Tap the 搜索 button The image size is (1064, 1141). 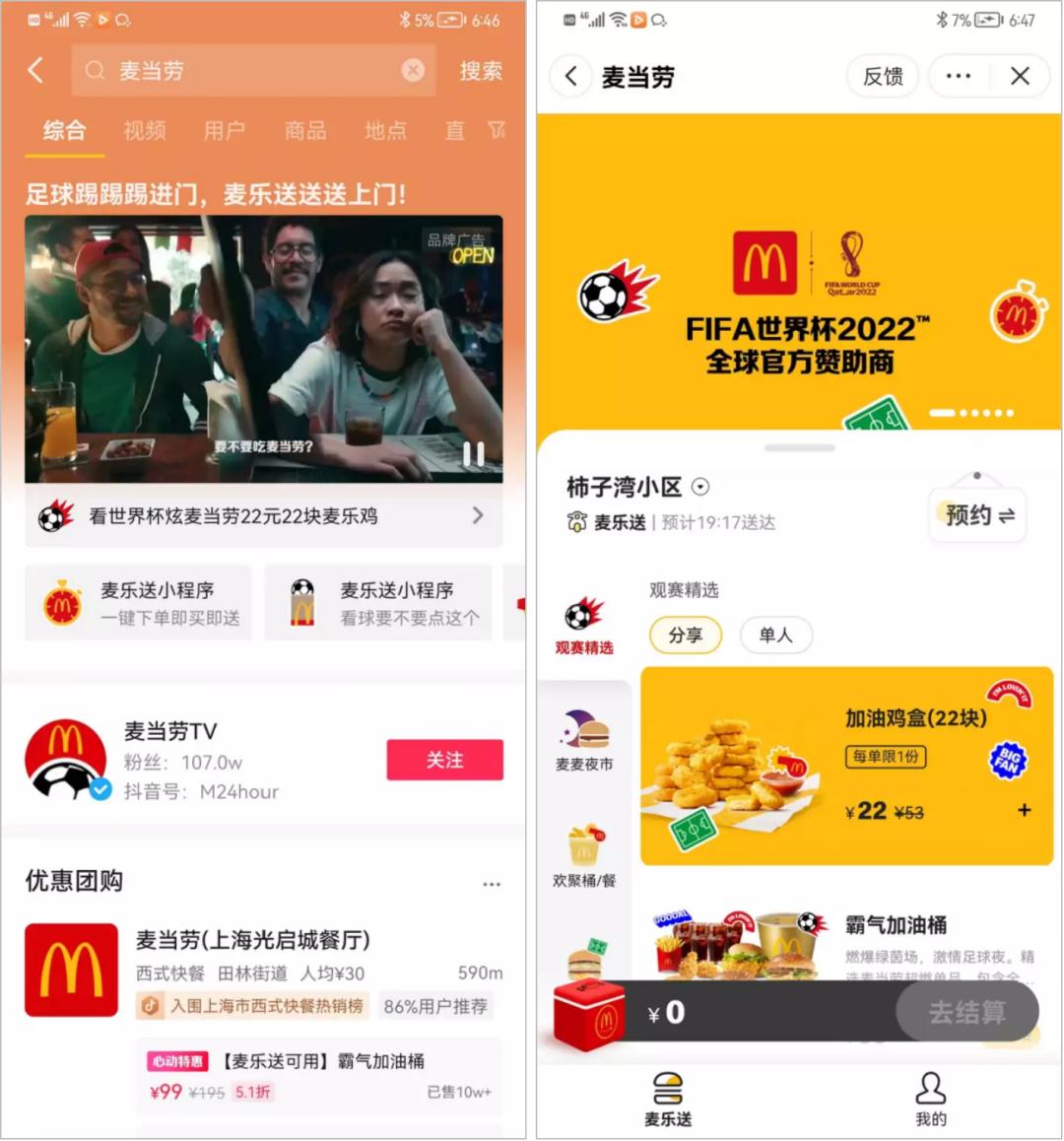click(480, 71)
